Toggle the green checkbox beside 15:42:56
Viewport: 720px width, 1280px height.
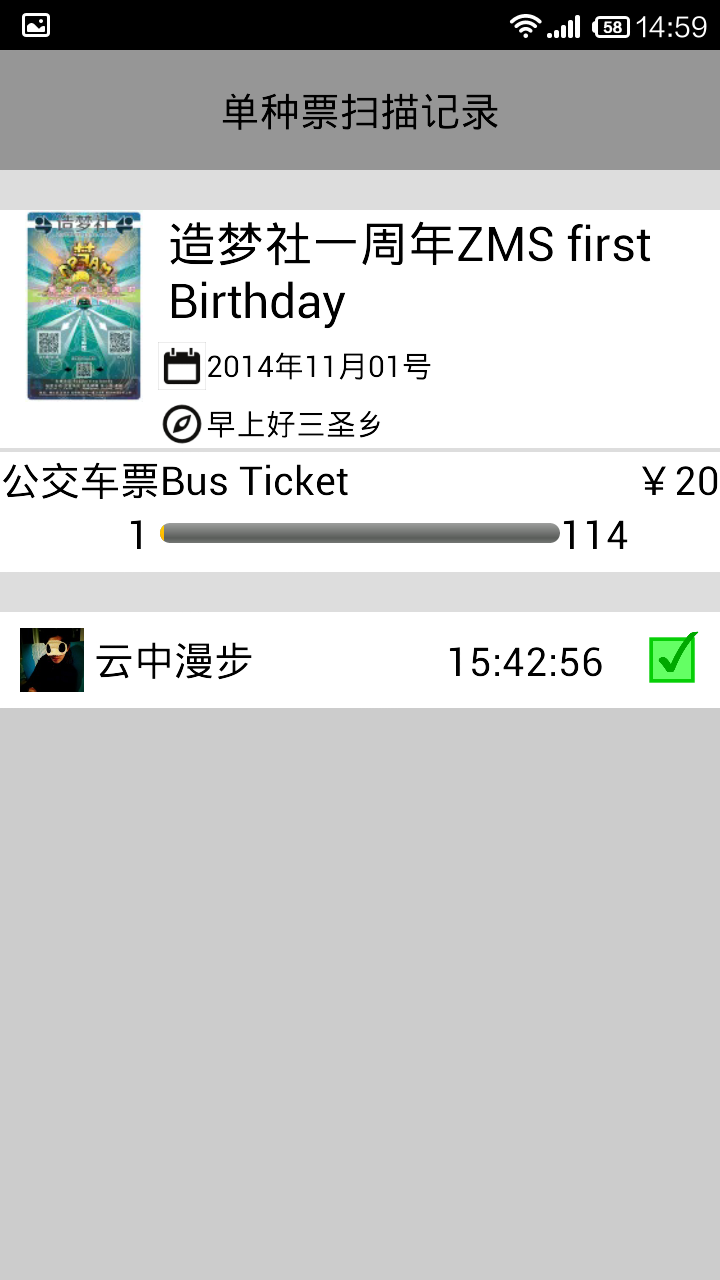pos(673,659)
